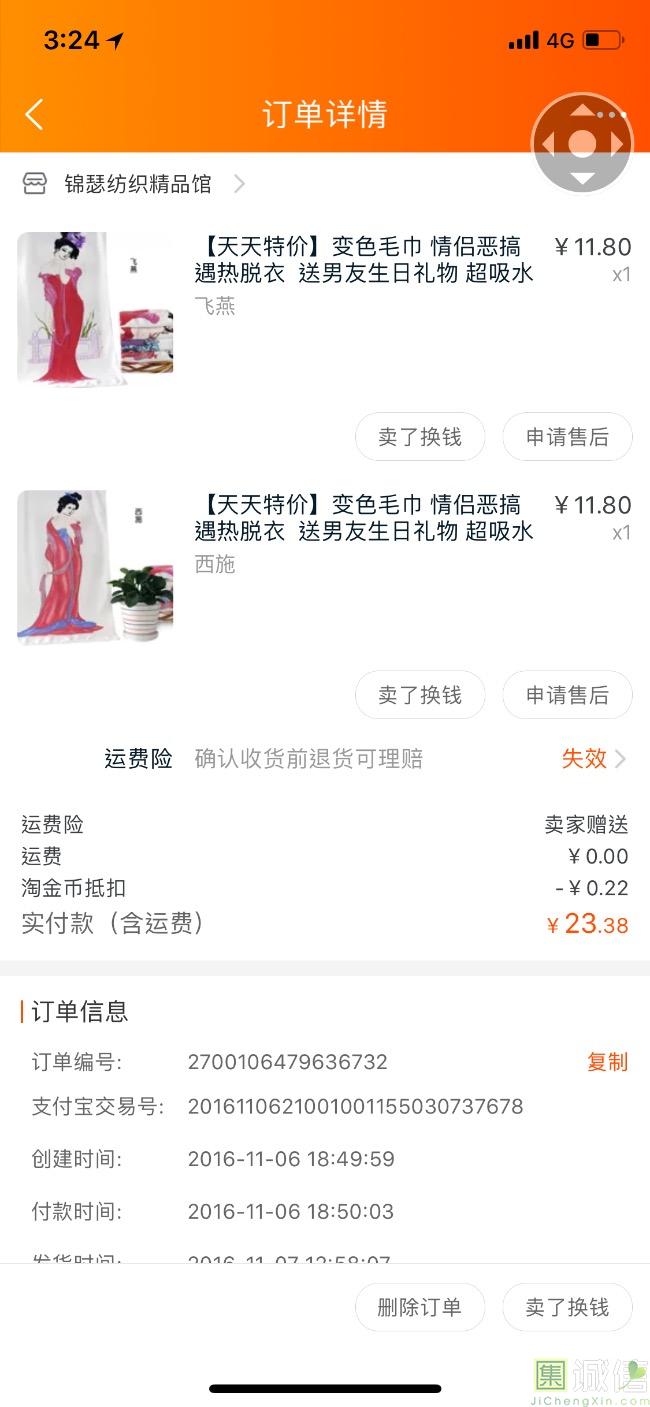
Task: Tap the floating assistive touch button
Action: pos(582,144)
